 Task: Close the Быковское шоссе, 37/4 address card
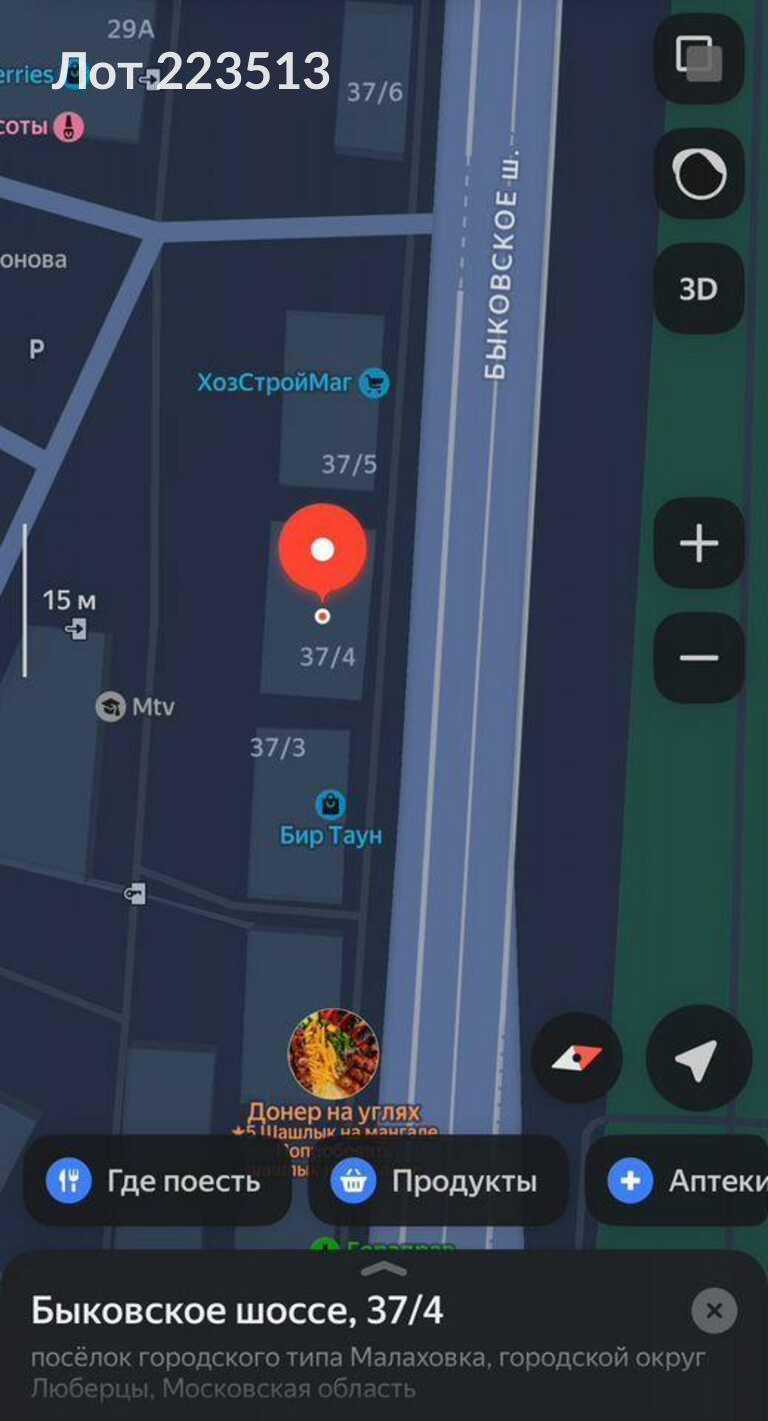click(714, 1310)
